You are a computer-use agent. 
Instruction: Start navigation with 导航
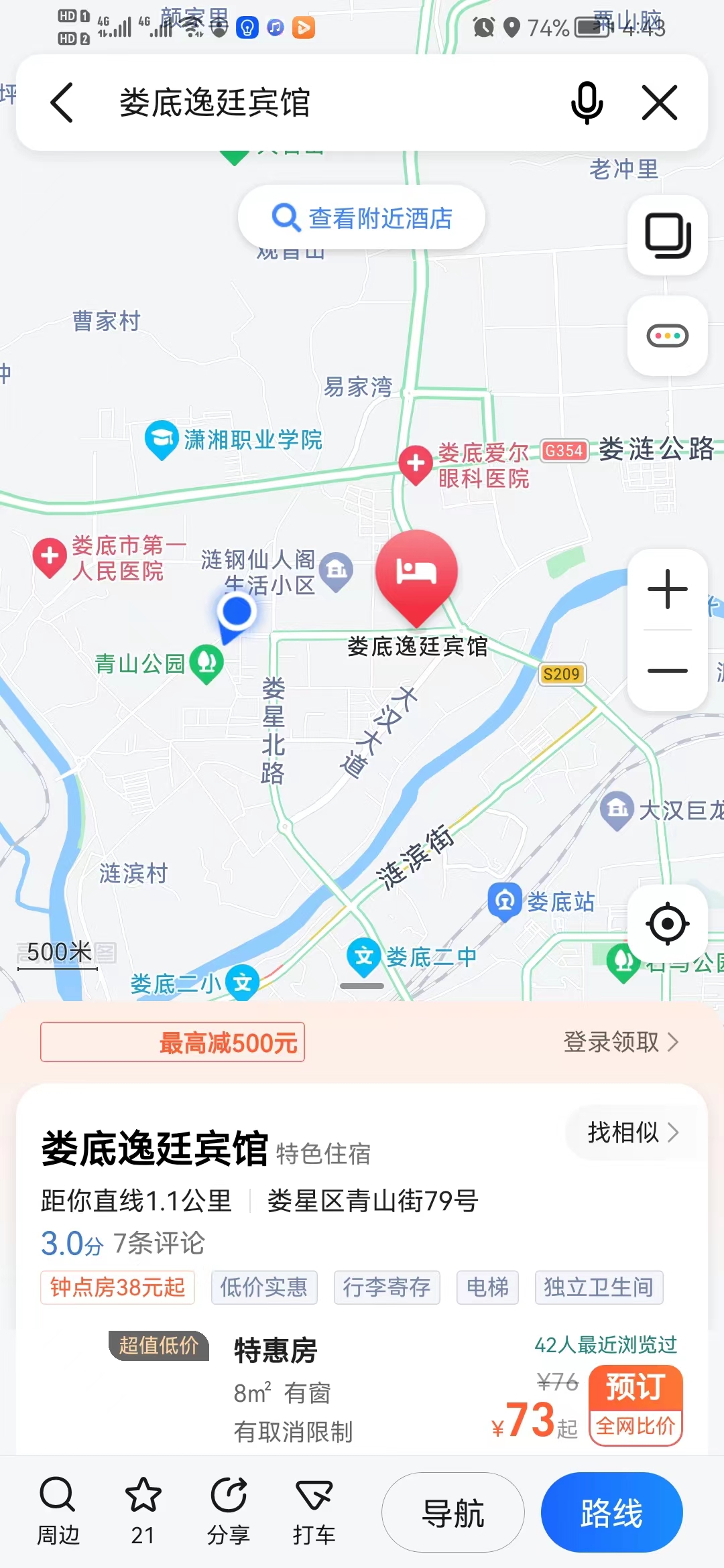tap(452, 1513)
